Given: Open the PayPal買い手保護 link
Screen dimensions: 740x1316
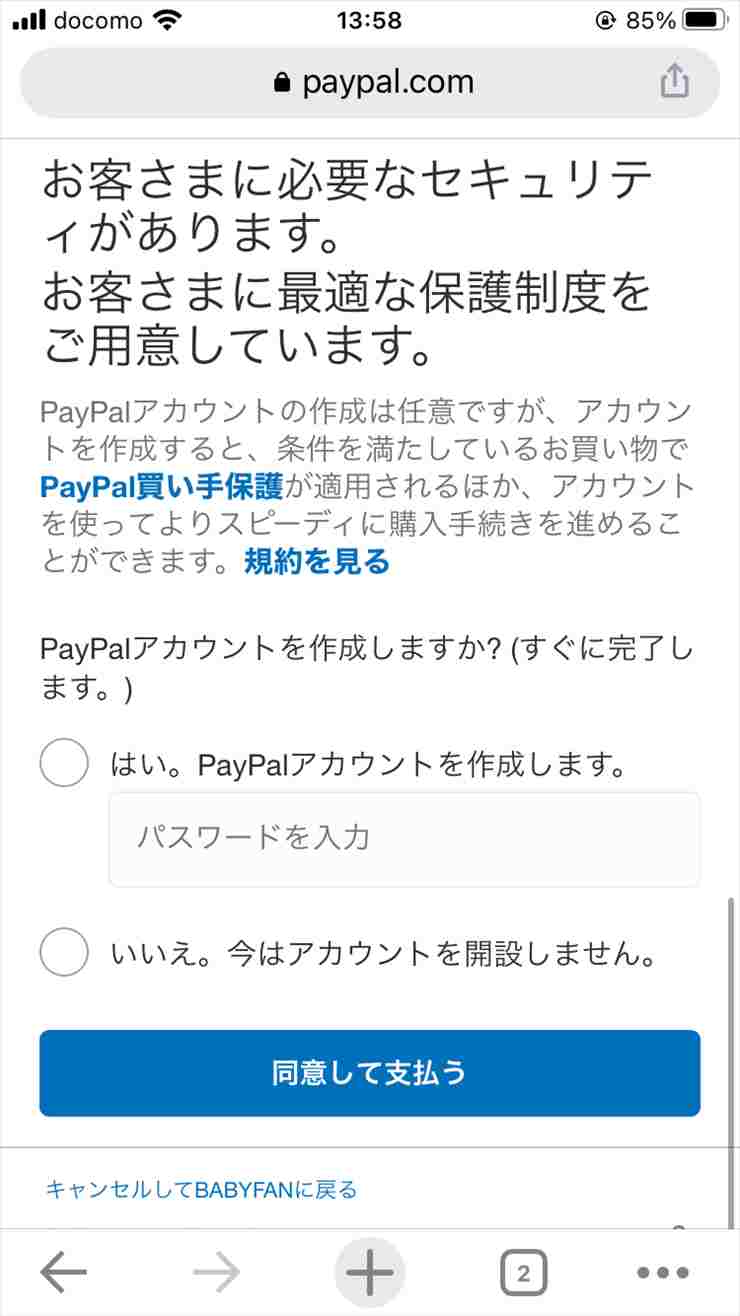Looking at the screenshot, I should click(x=162, y=487).
